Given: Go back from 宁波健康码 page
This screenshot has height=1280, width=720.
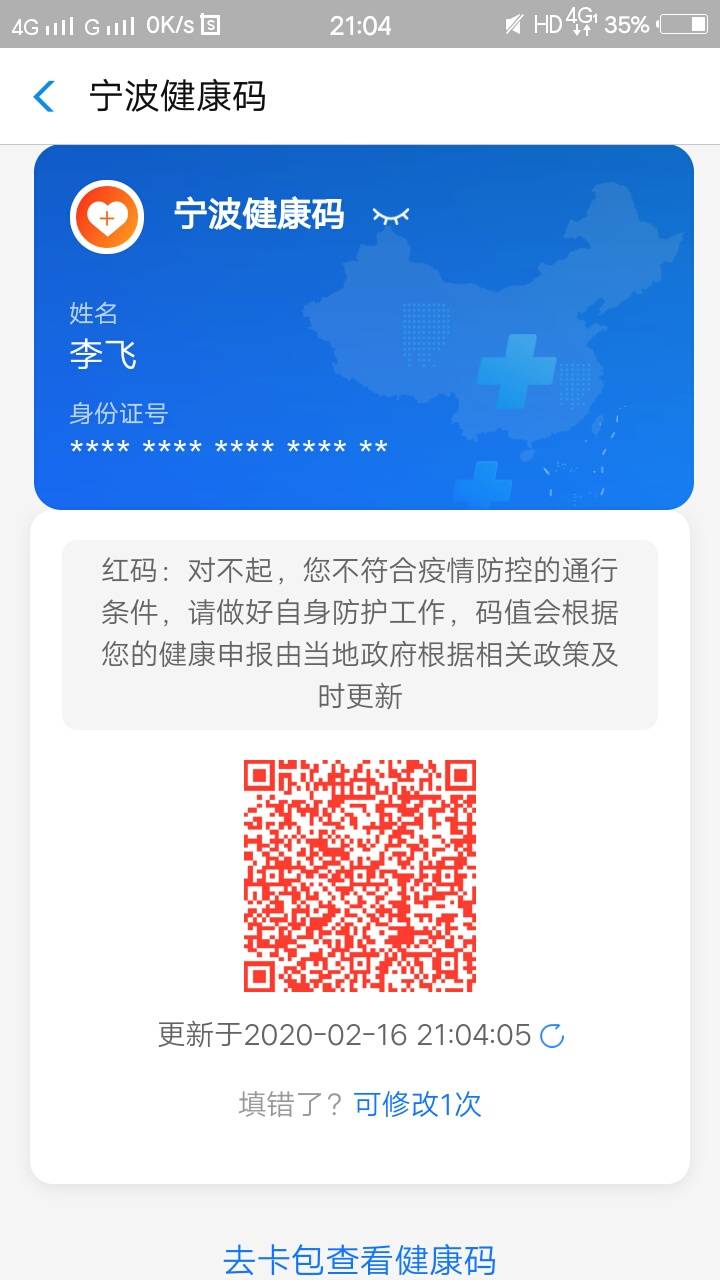Looking at the screenshot, I should click(44, 97).
